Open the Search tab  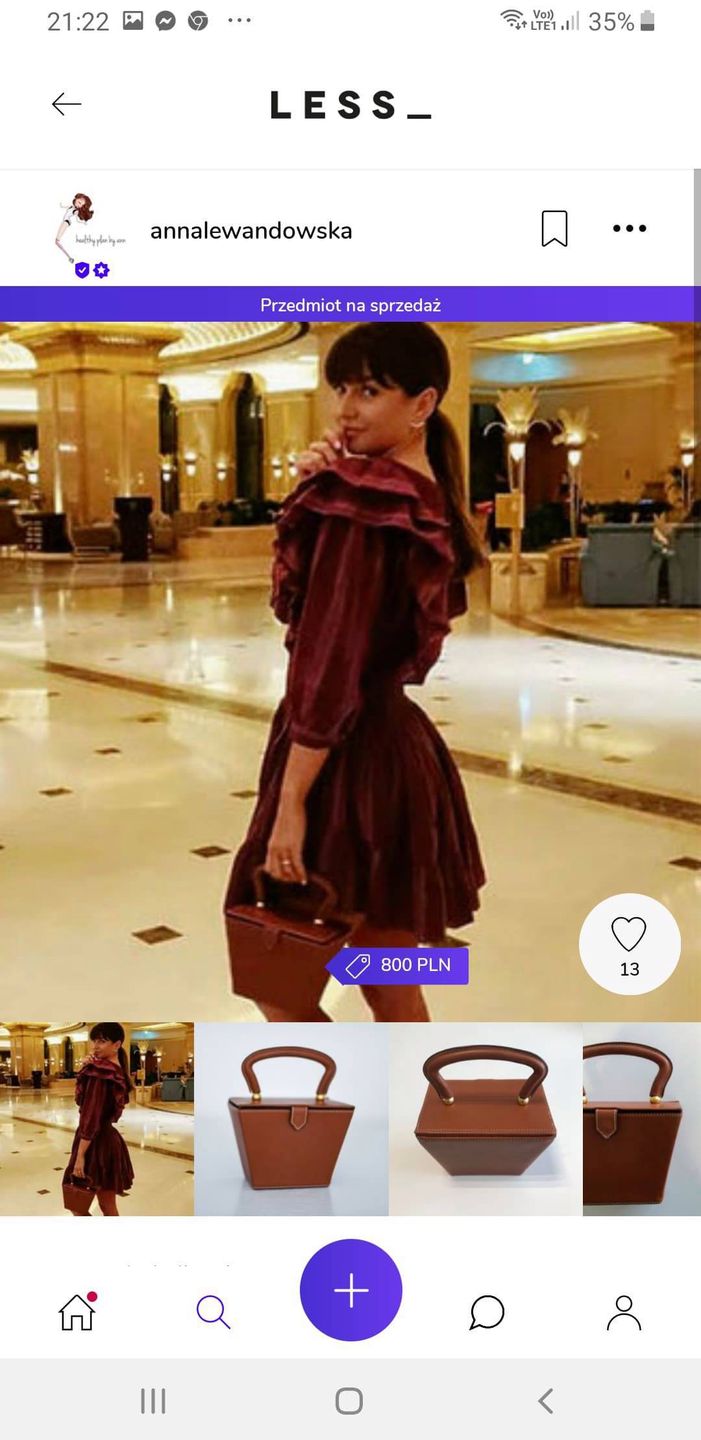click(213, 1312)
